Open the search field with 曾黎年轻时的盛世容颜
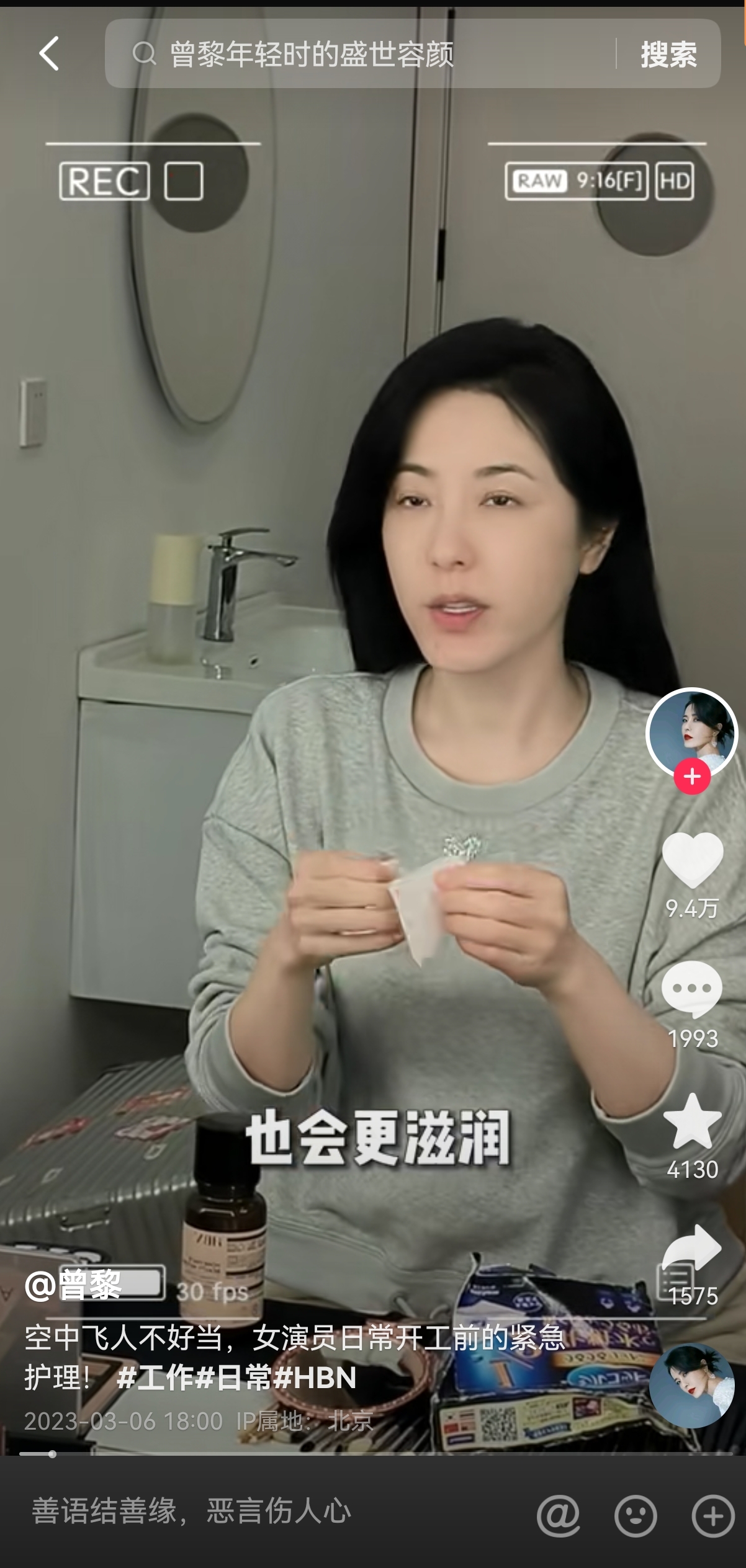Viewport: 746px width, 1568px height. click(x=360, y=54)
